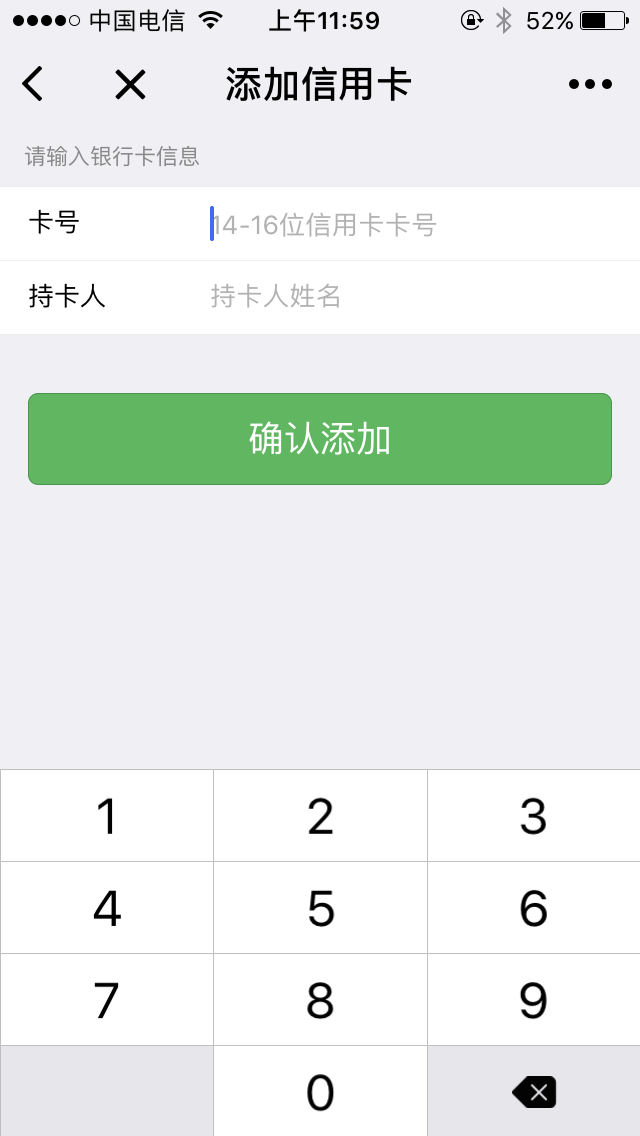This screenshot has height=1136, width=640.
Task: Delete a digit with the backspace key
Action: pyautogui.click(x=534, y=1092)
